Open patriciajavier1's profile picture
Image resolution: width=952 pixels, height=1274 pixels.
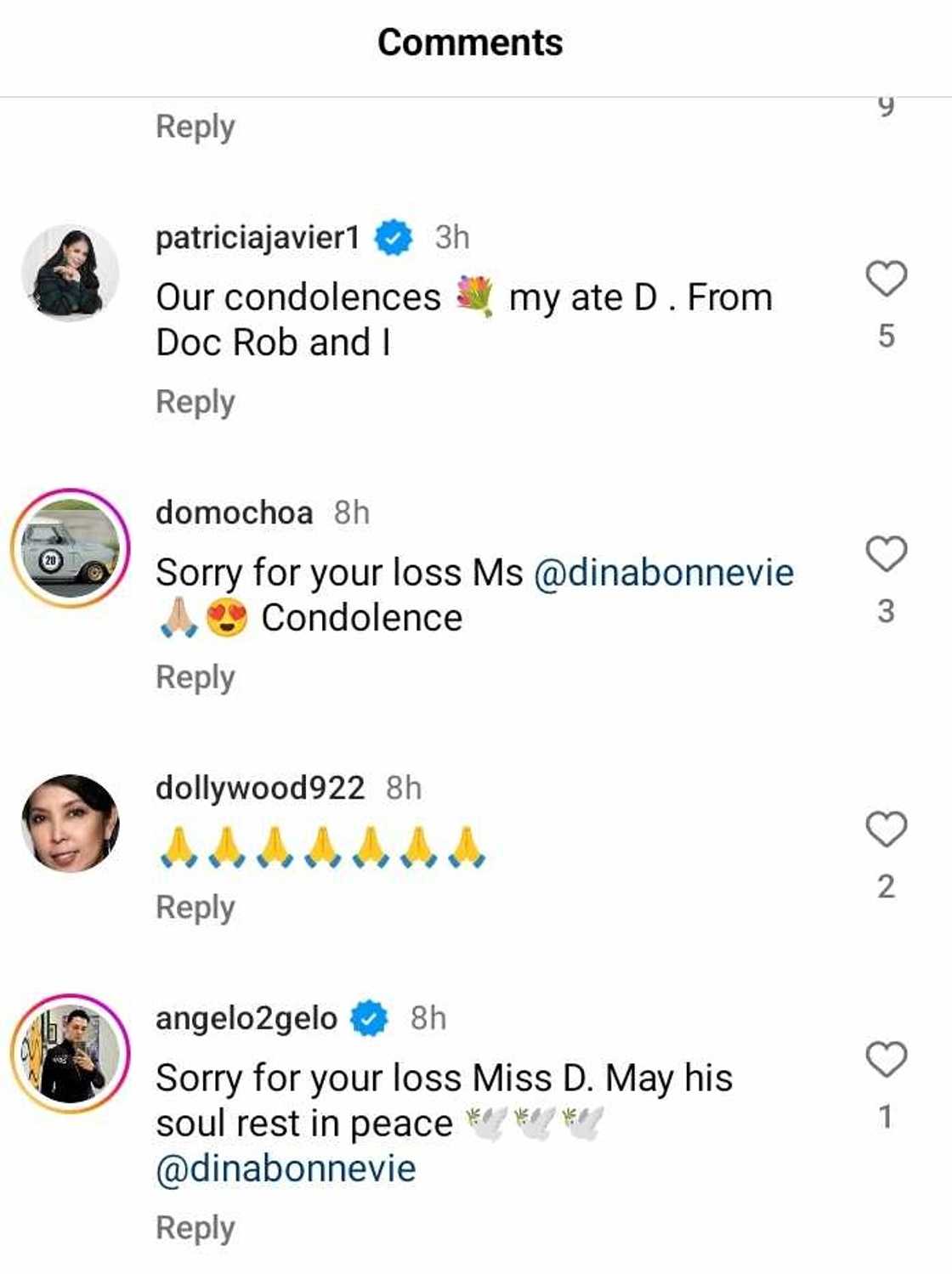pyautogui.click(x=70, y=273)
